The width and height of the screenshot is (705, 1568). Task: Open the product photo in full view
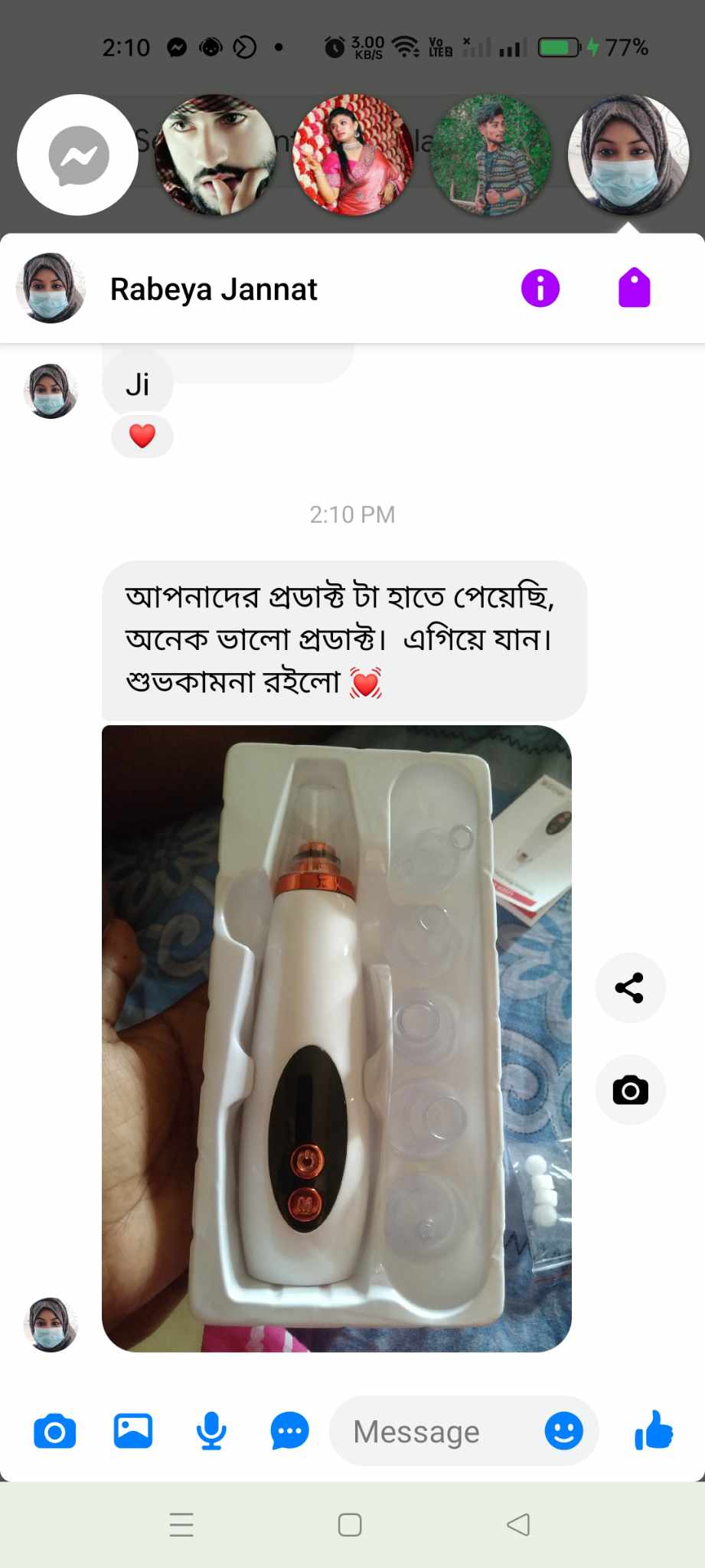click(x=337, y=1038)
